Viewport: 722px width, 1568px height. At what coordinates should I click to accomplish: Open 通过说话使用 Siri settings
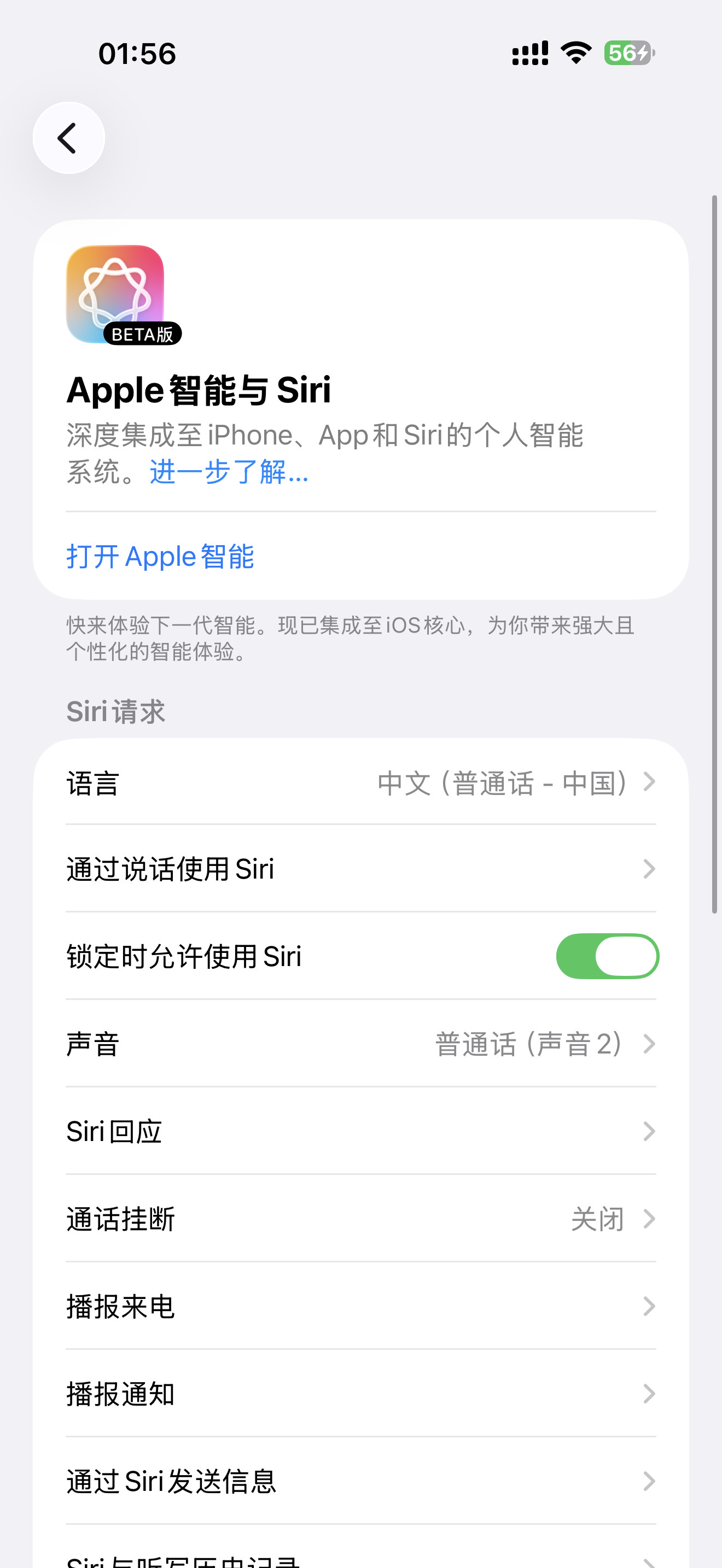[361, 869]
